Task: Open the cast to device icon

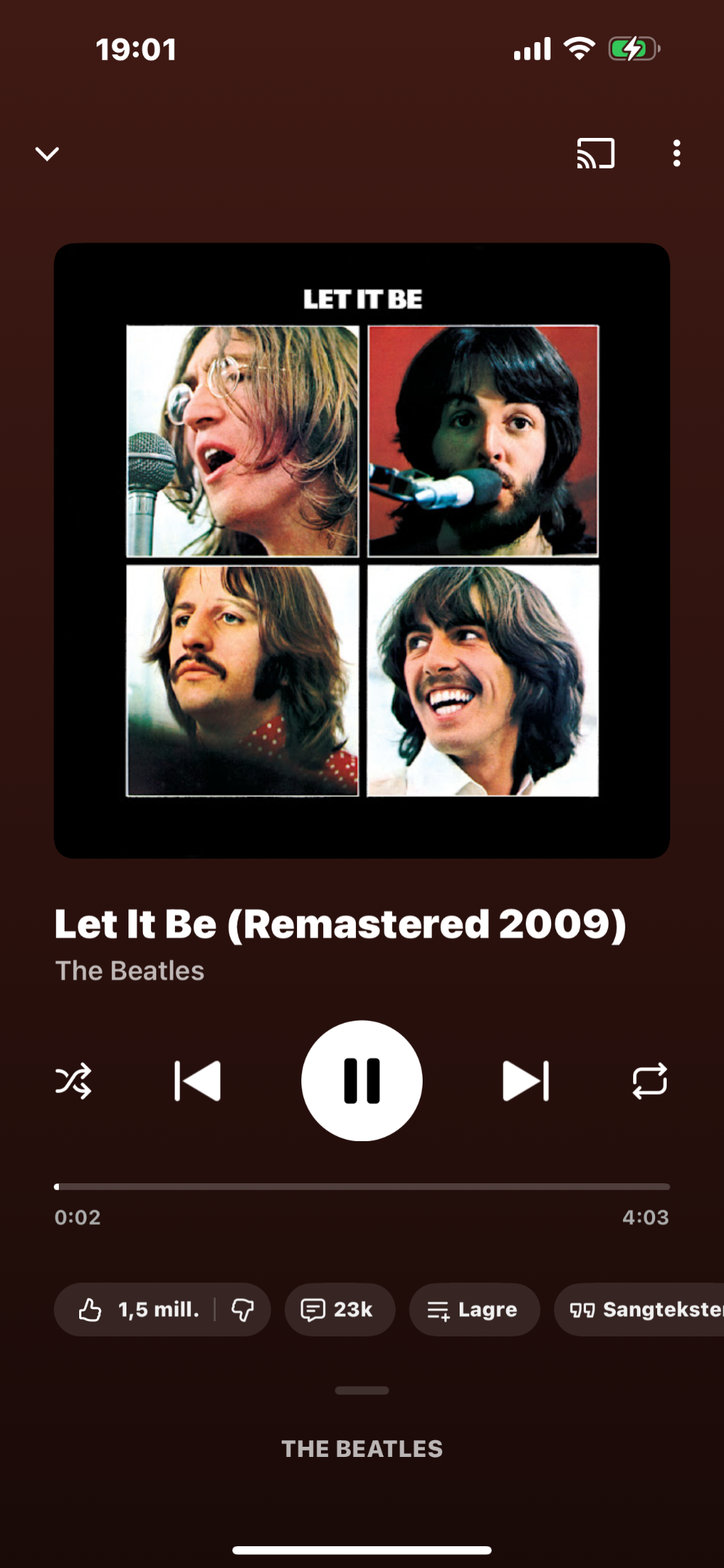Action: [595, 153]
